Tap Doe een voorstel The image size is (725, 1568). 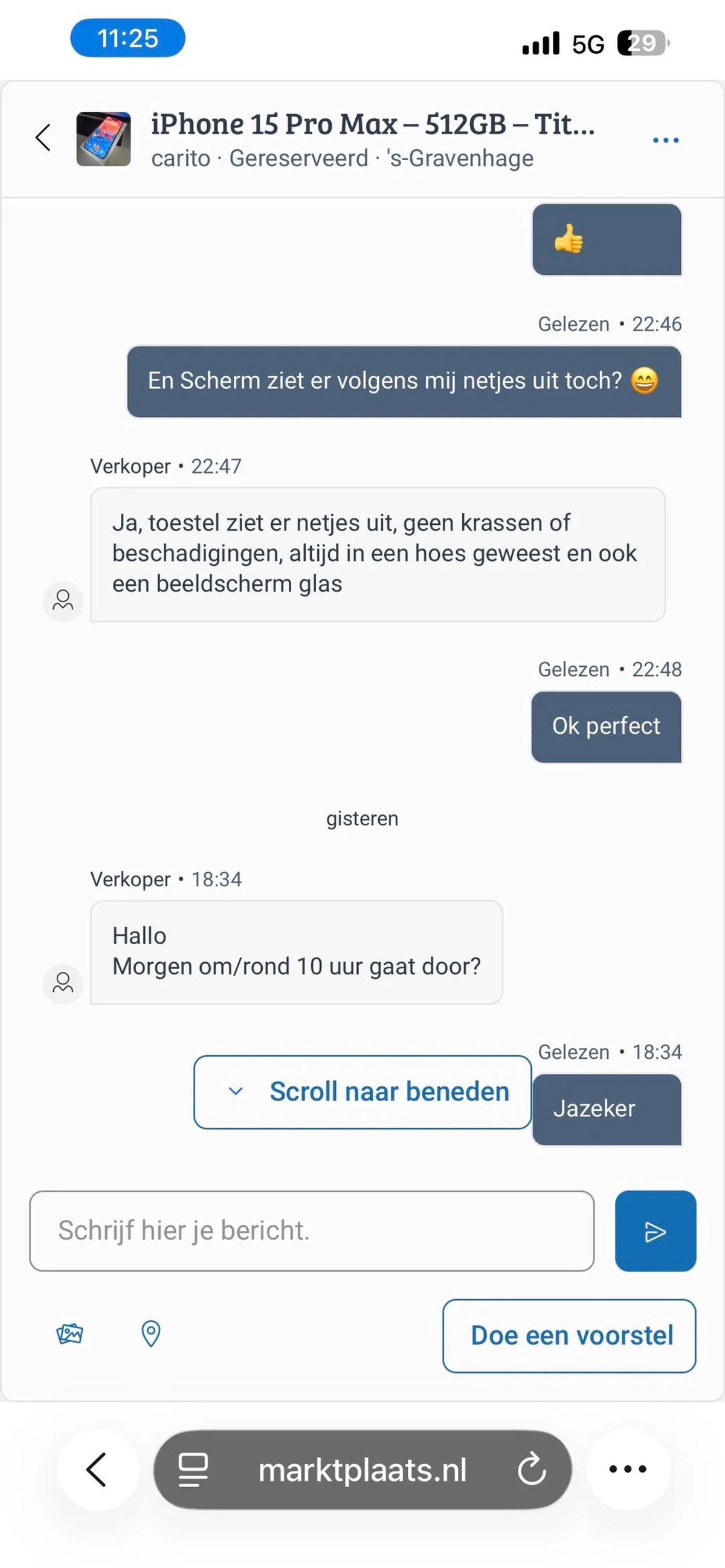coord(569,1335)
